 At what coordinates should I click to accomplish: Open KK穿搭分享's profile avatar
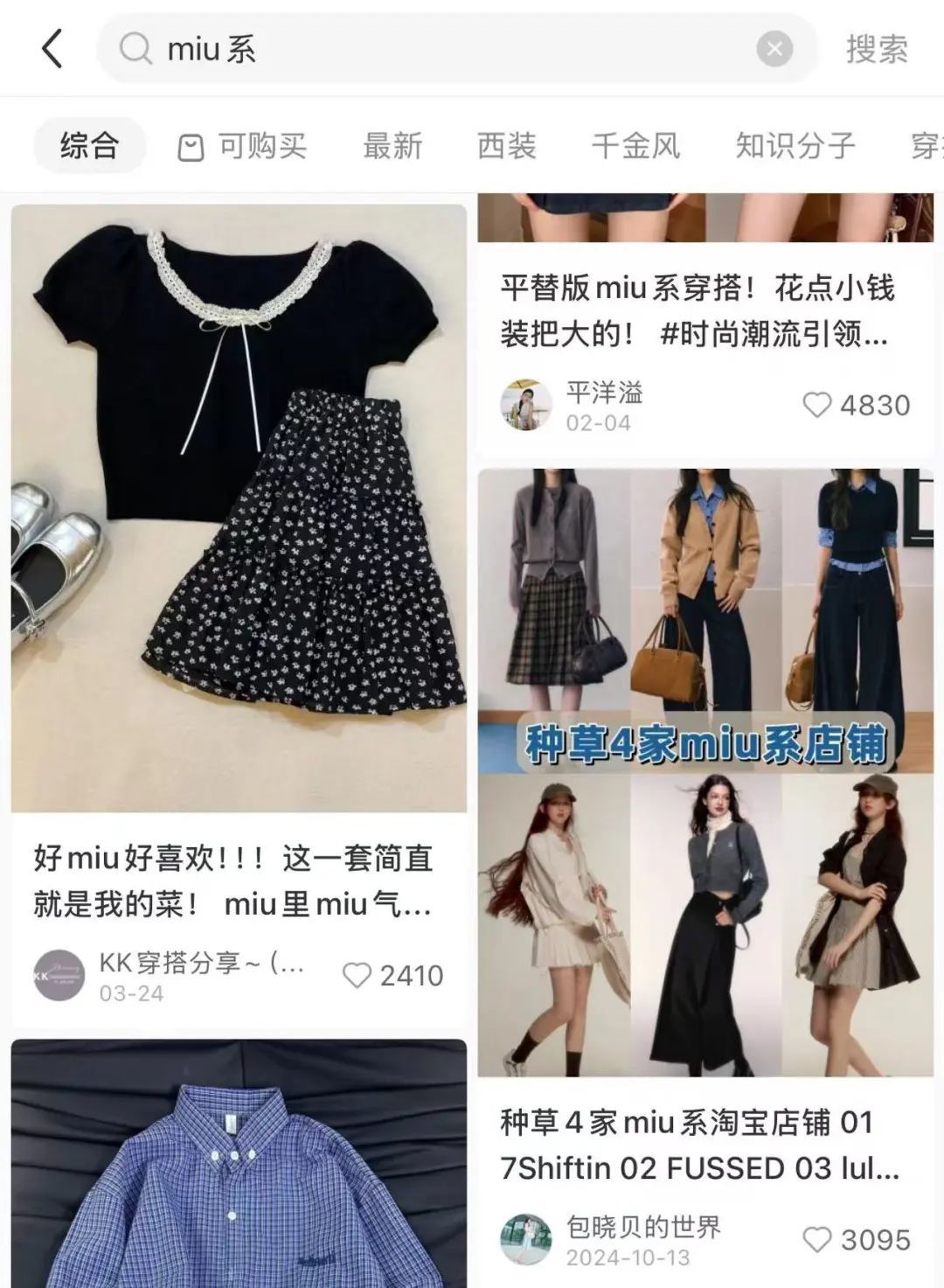(x=59, y=975)
